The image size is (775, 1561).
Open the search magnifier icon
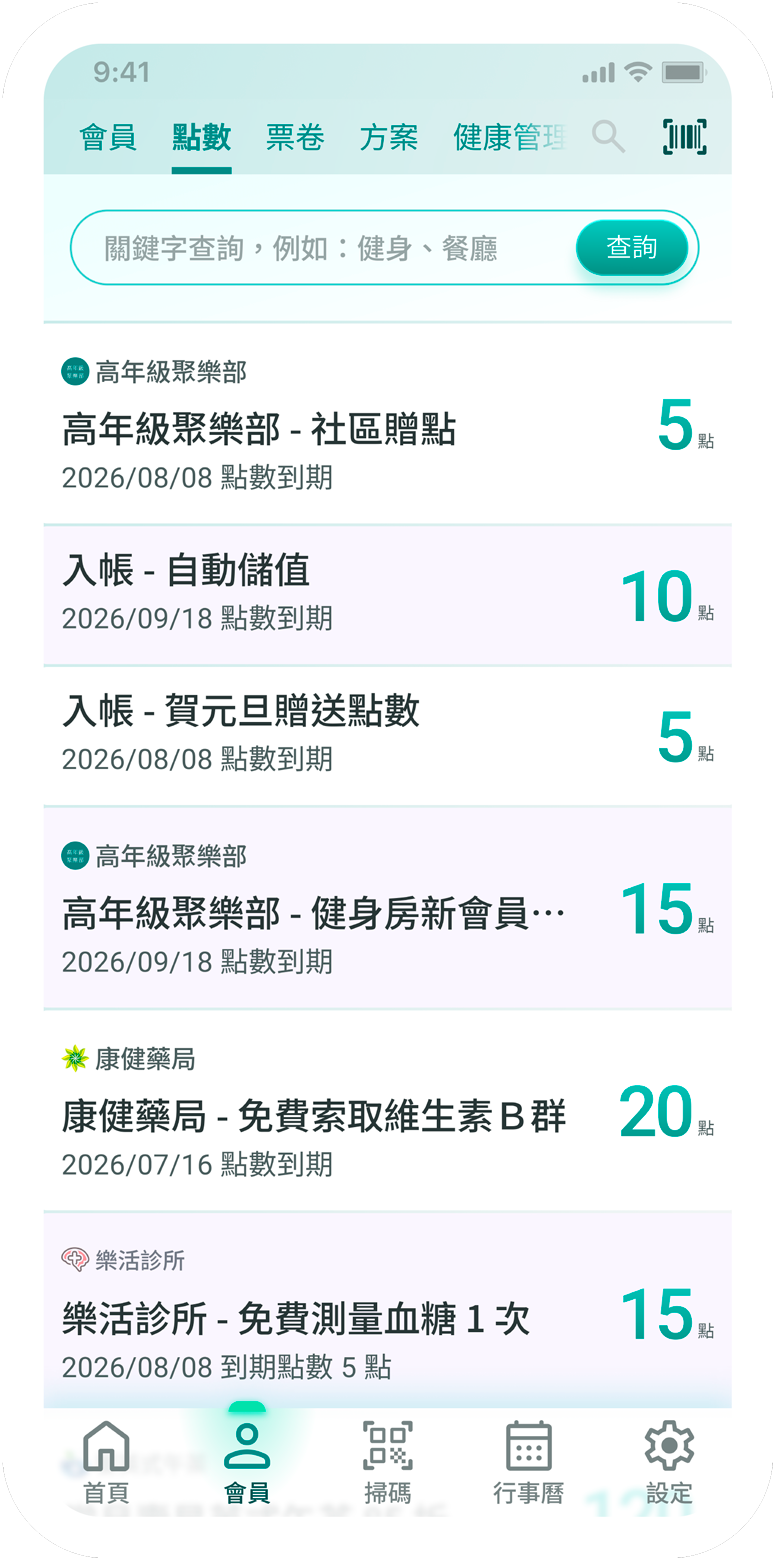(608, 137)
